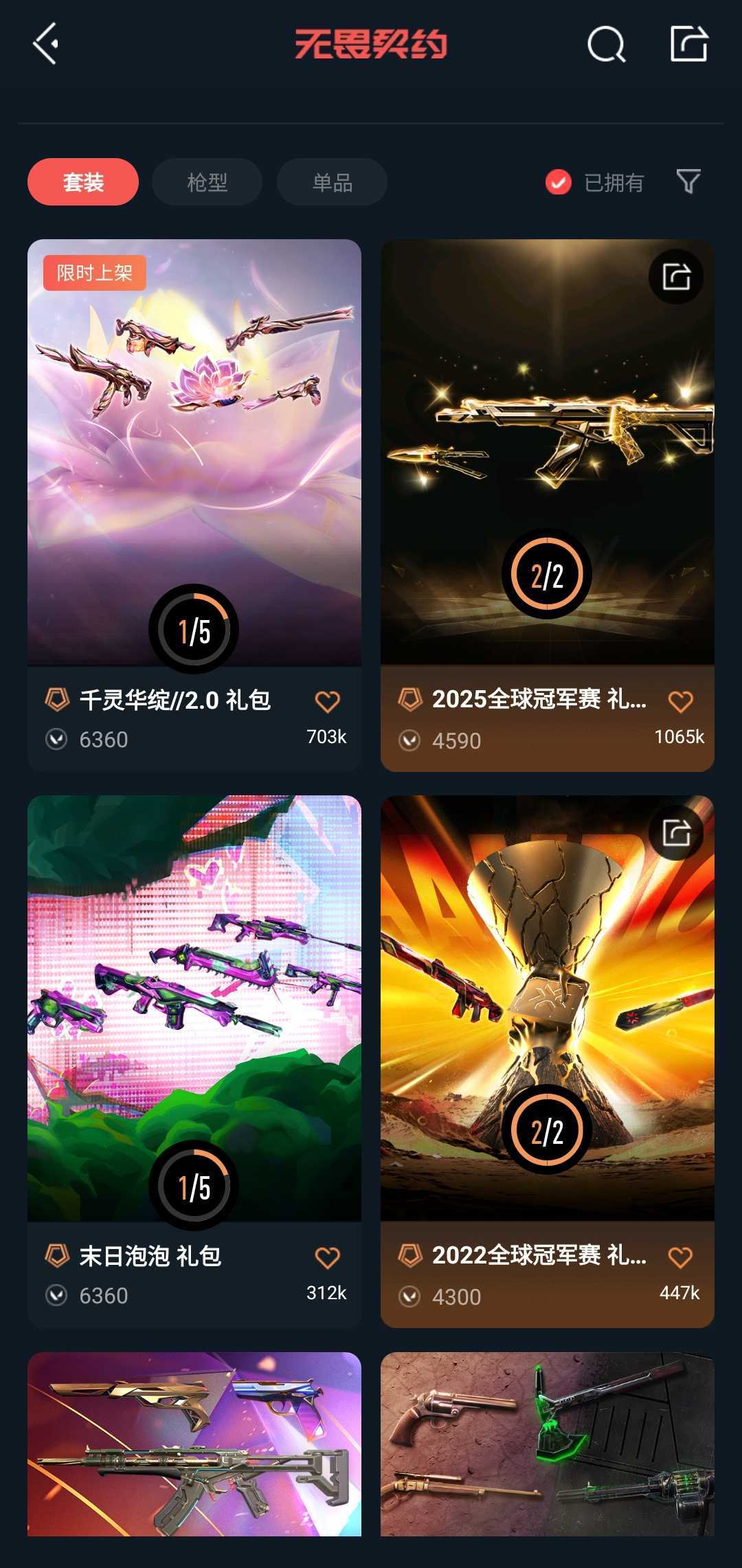Share the 2025全球冠军赛 bundle card
The width and height of the screenshot is (742, 1568).
coord(676,276)
